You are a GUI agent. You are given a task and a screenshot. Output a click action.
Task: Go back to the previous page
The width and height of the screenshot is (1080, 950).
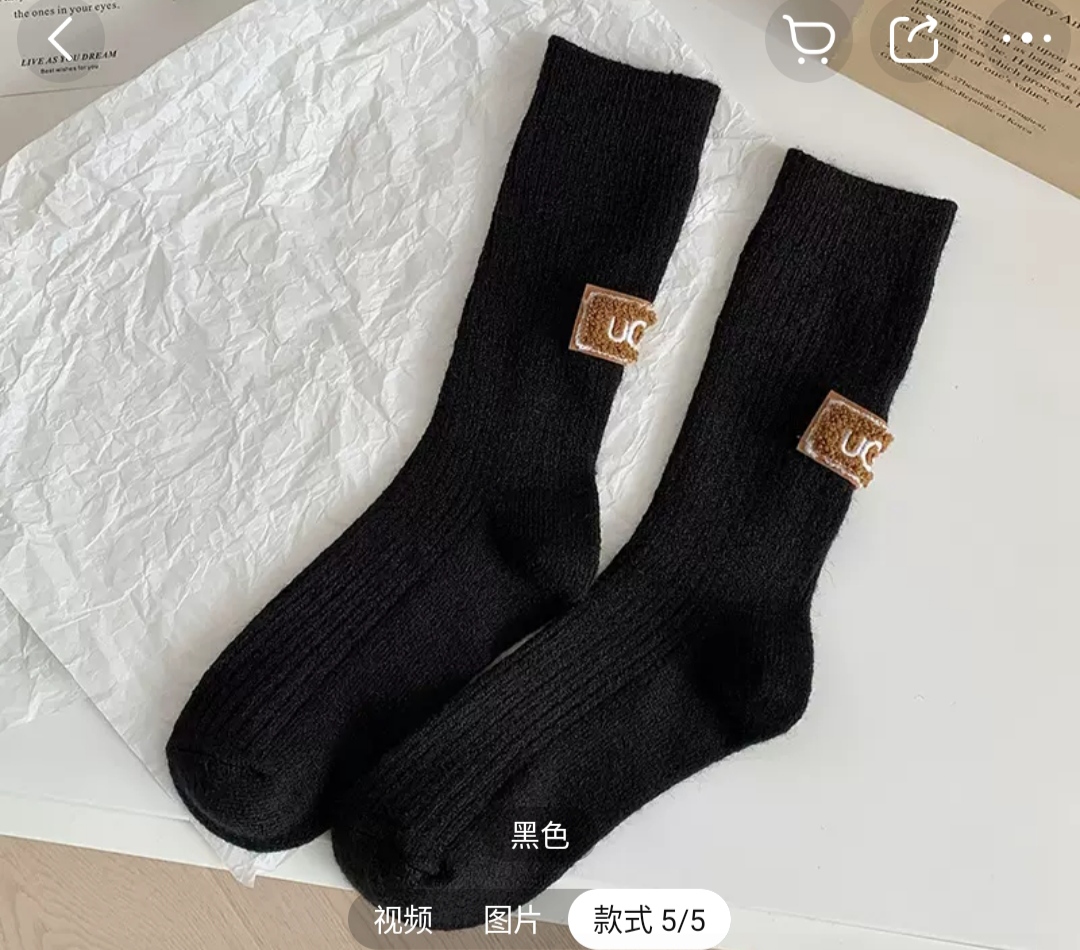[x=61, y=40]
